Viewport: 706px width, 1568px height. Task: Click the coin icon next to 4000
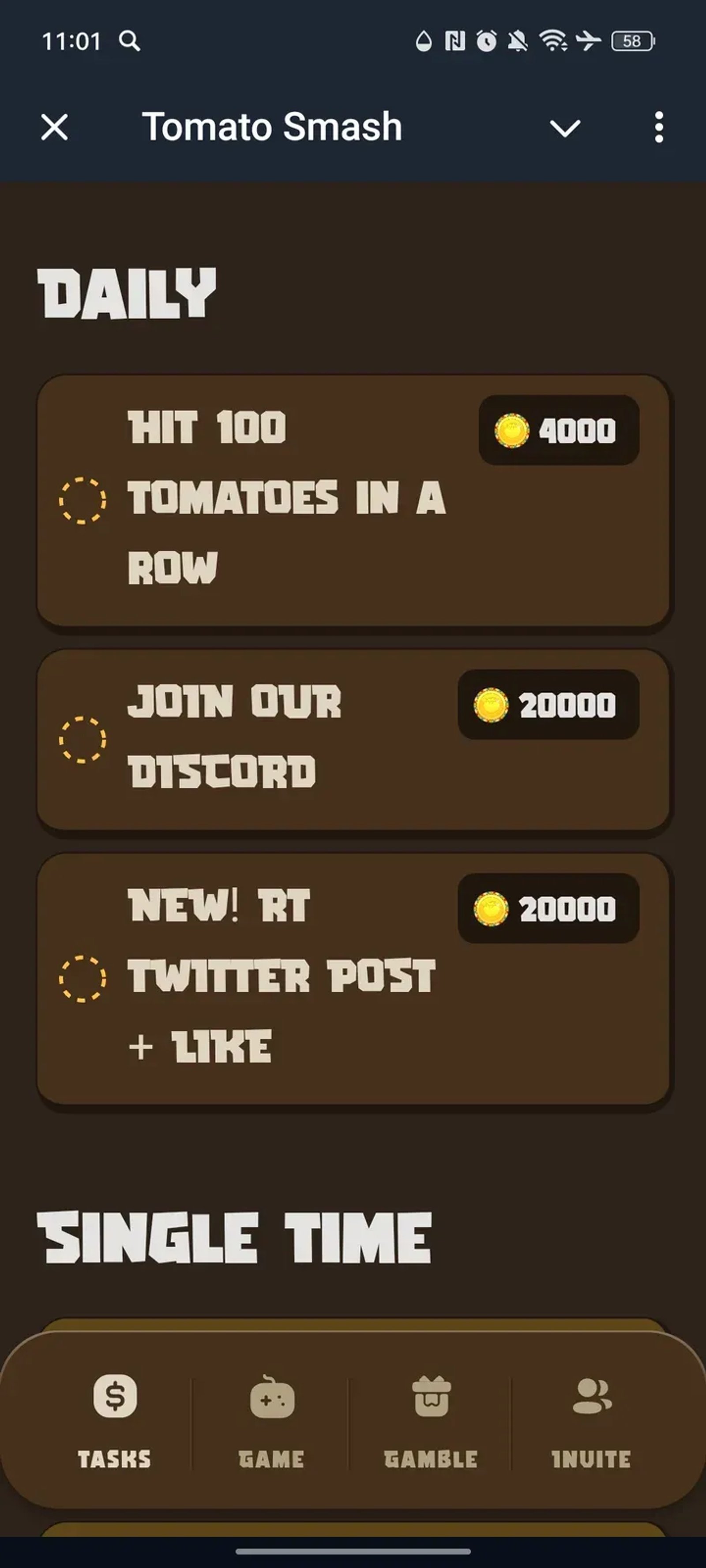click(x=512, y=431)
